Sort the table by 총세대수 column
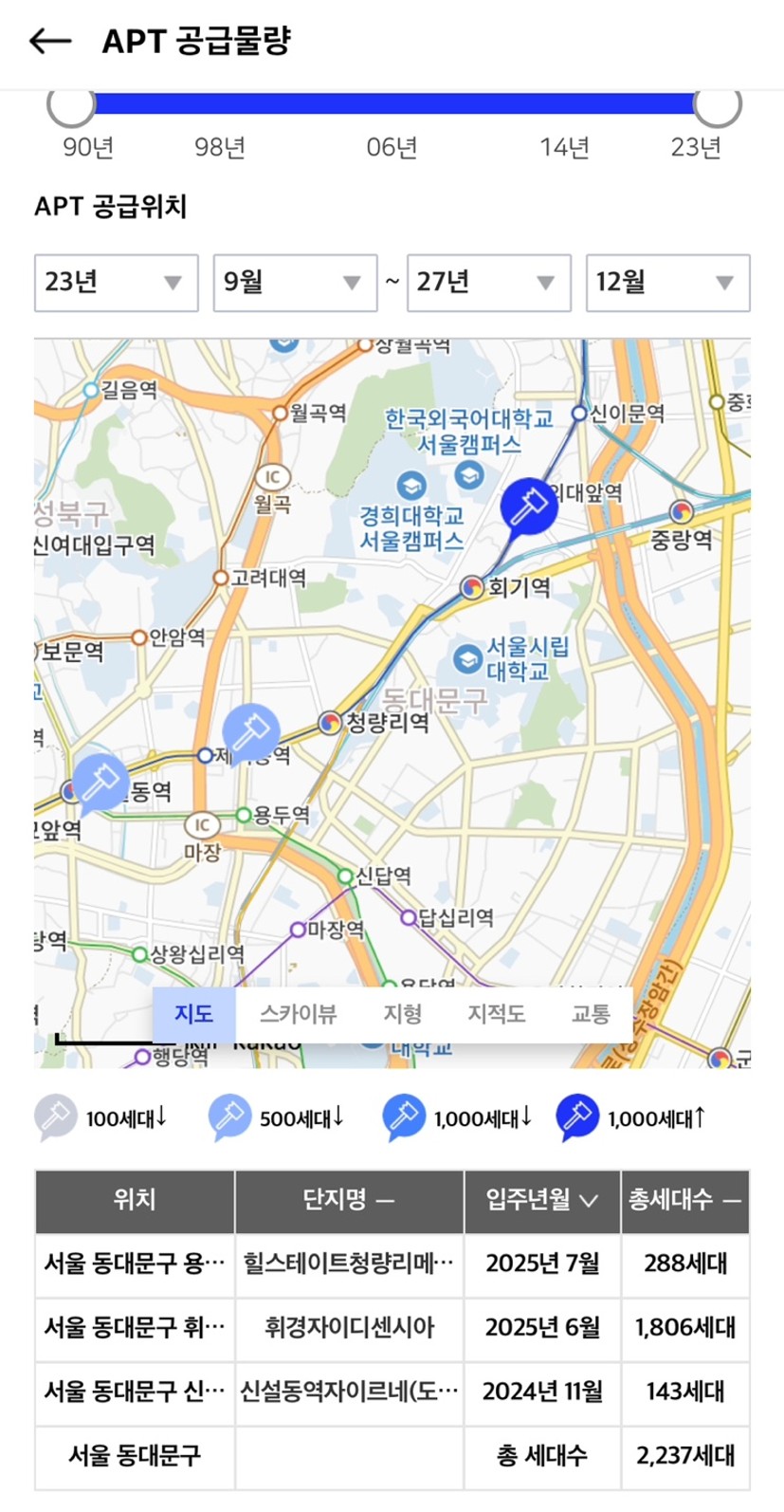 (684, 1200)
